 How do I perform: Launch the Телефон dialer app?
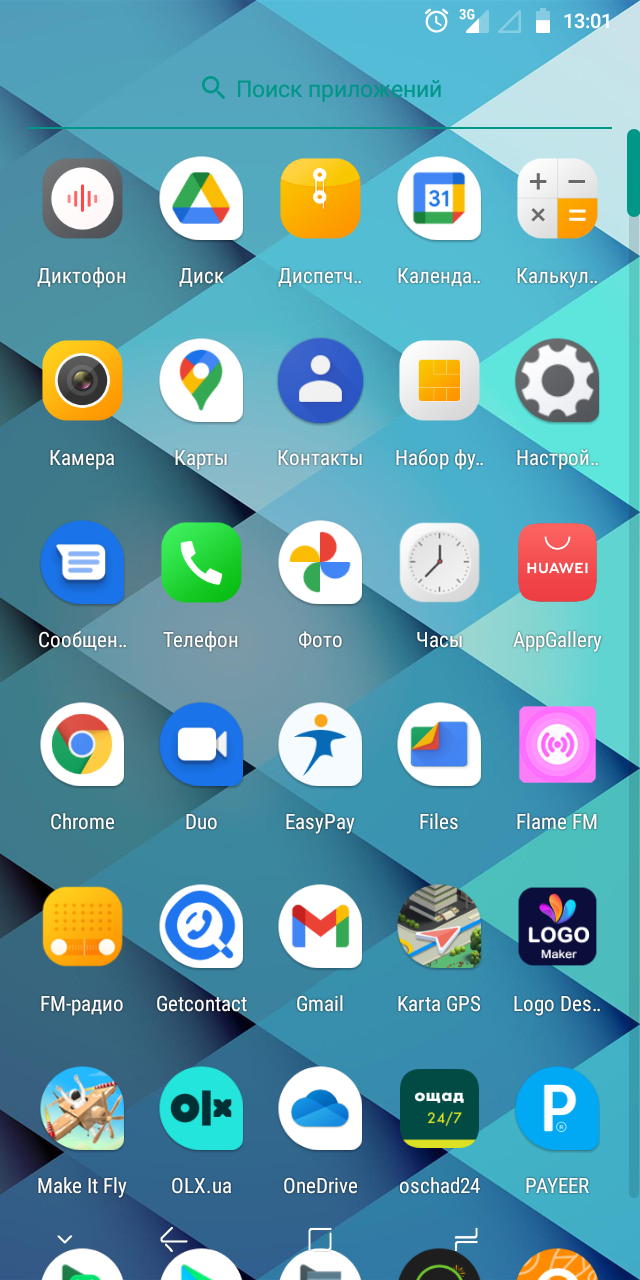click(201, 563)
